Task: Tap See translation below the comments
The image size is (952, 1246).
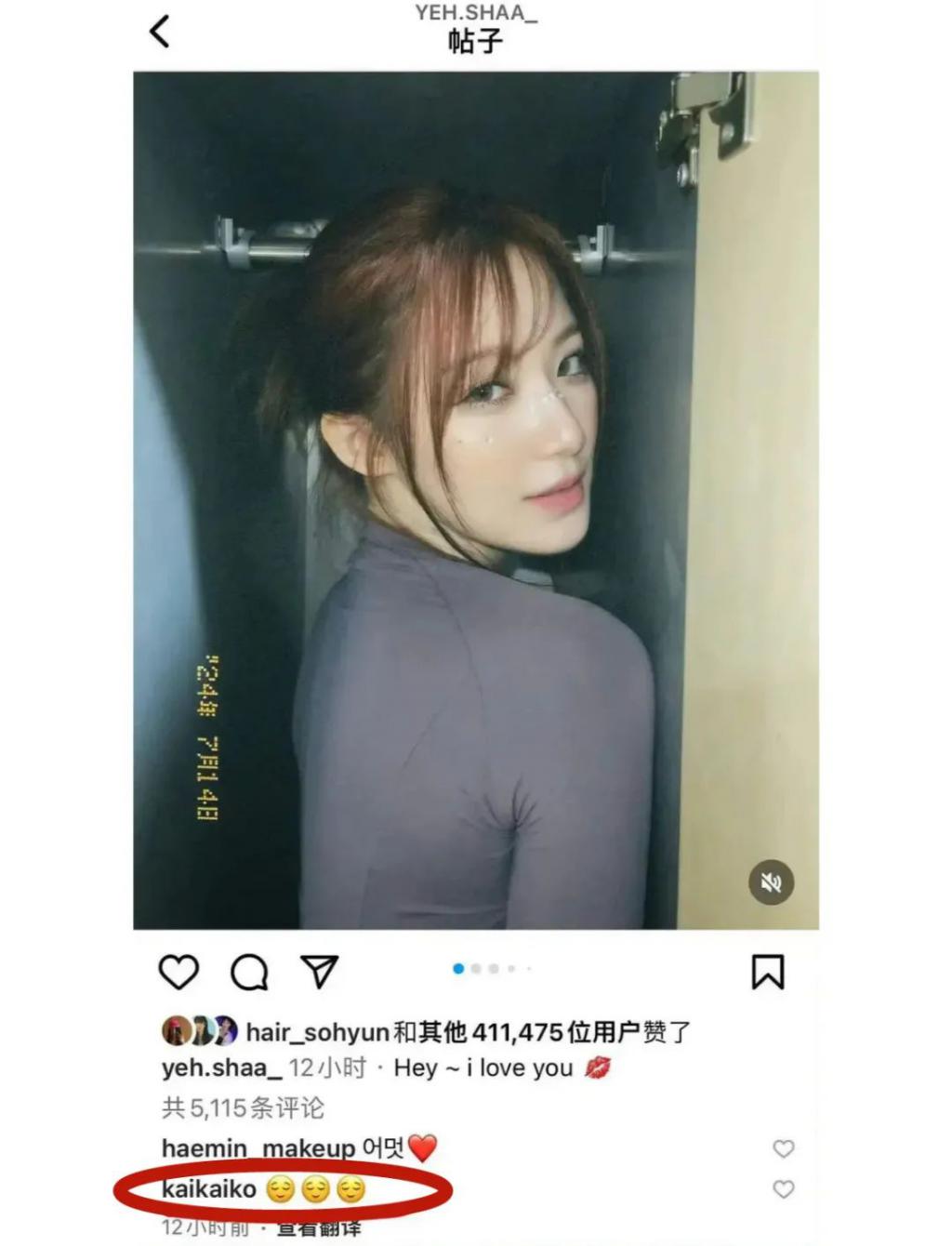Action: [x=318, y=1228]
